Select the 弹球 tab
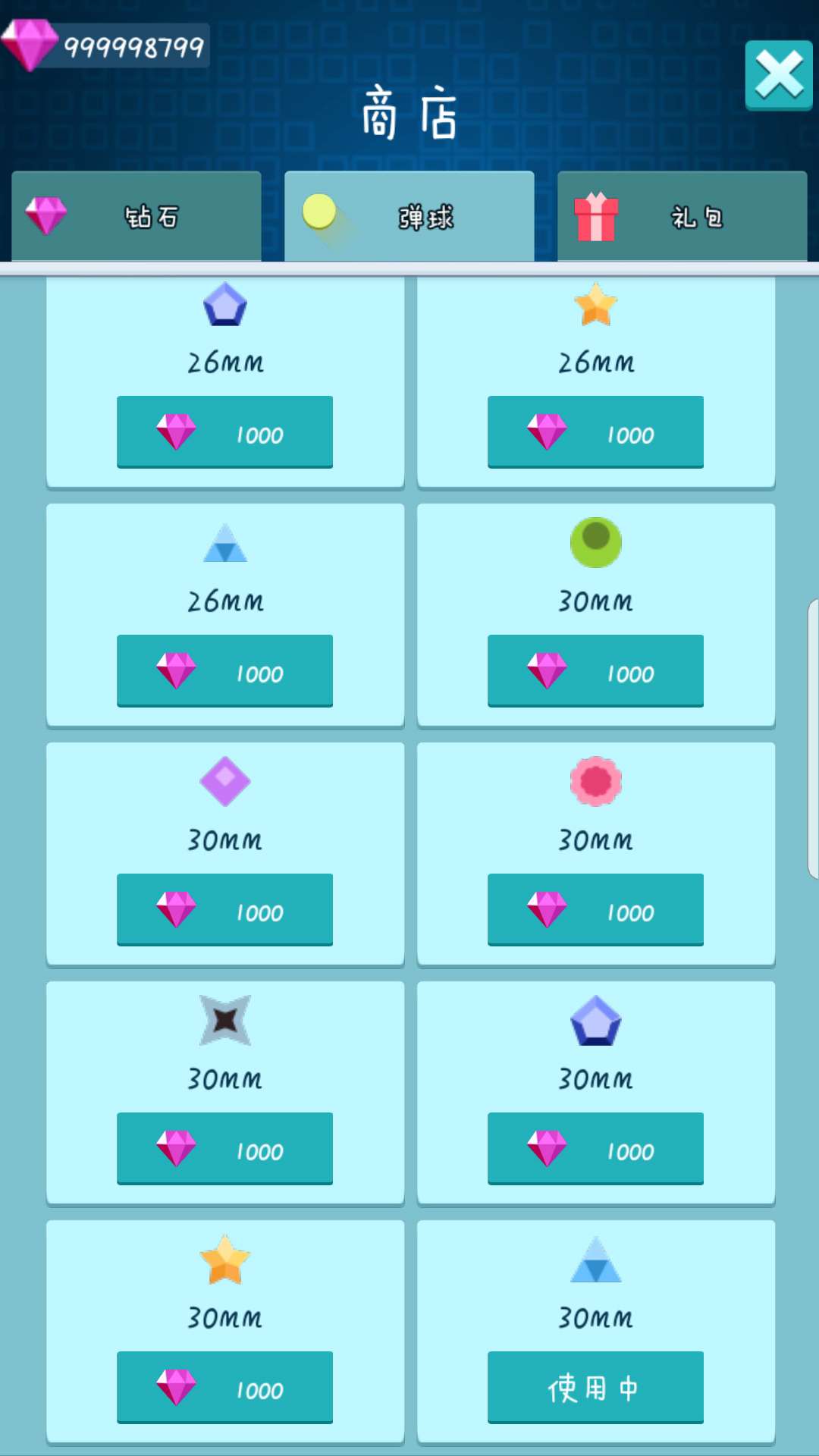Screen dimensions: 819x1456 click(x=408, y=216)
